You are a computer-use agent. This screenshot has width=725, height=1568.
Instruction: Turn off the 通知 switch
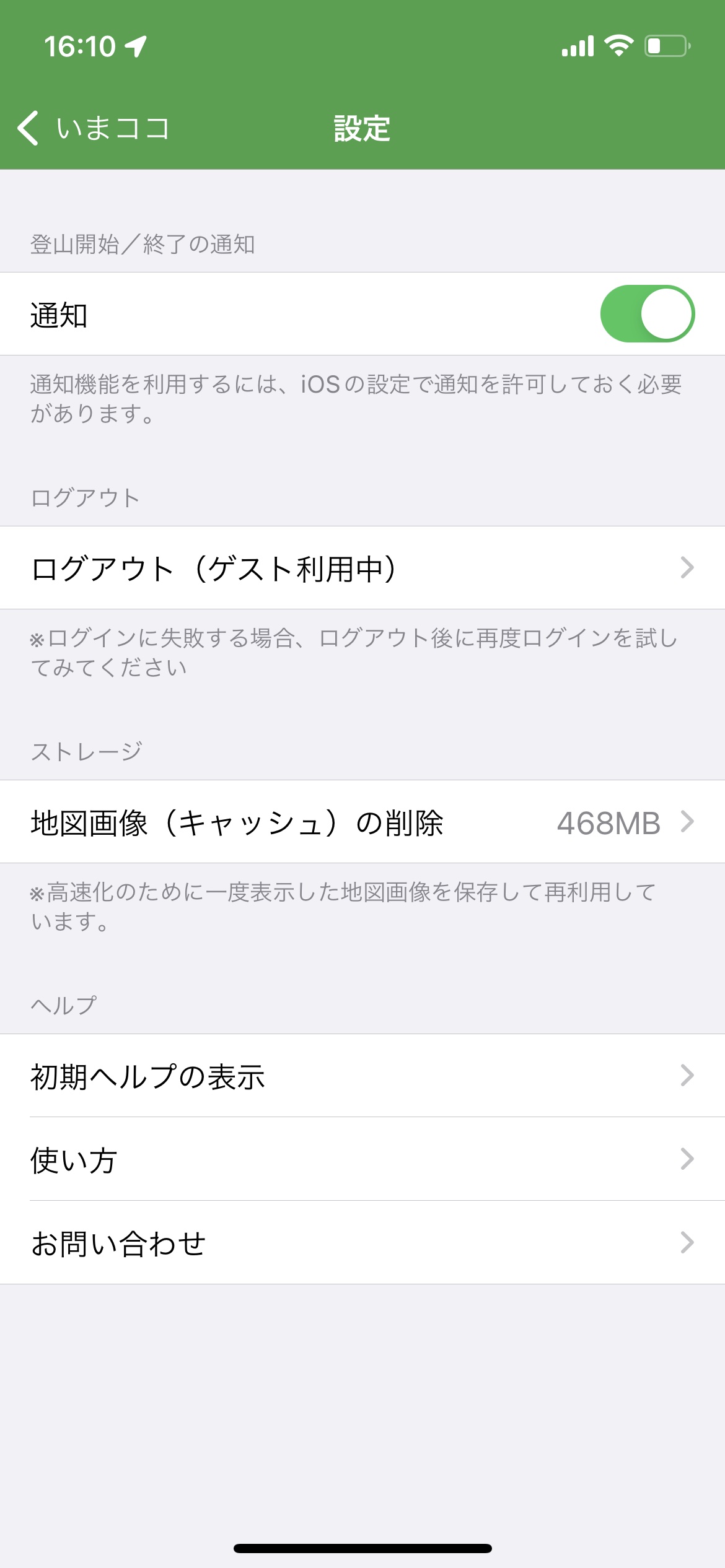tap(647, 313)
